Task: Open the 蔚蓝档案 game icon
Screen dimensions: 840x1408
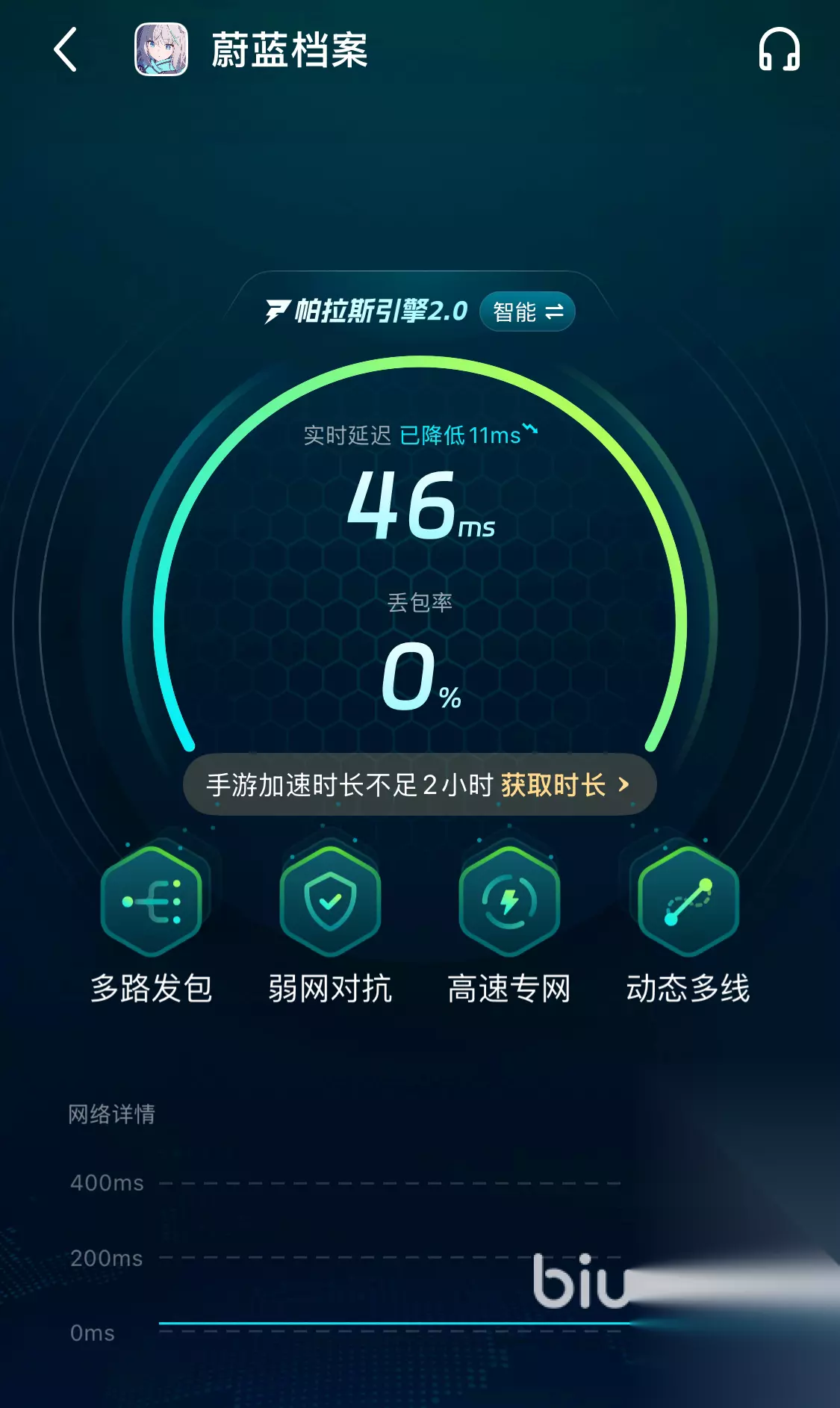Action: pos(161,50)
